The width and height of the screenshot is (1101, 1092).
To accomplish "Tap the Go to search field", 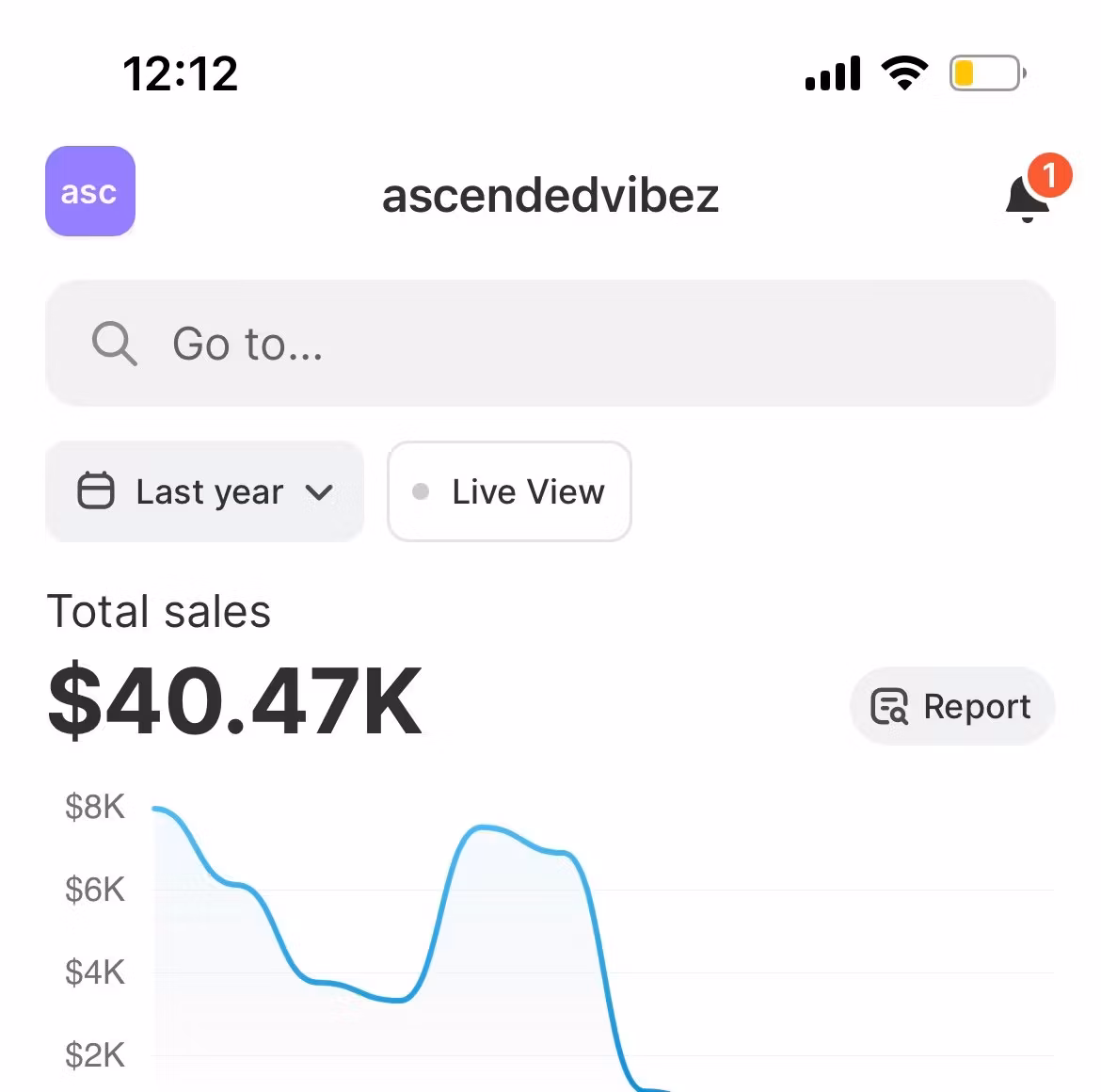I will coord(550,344).
